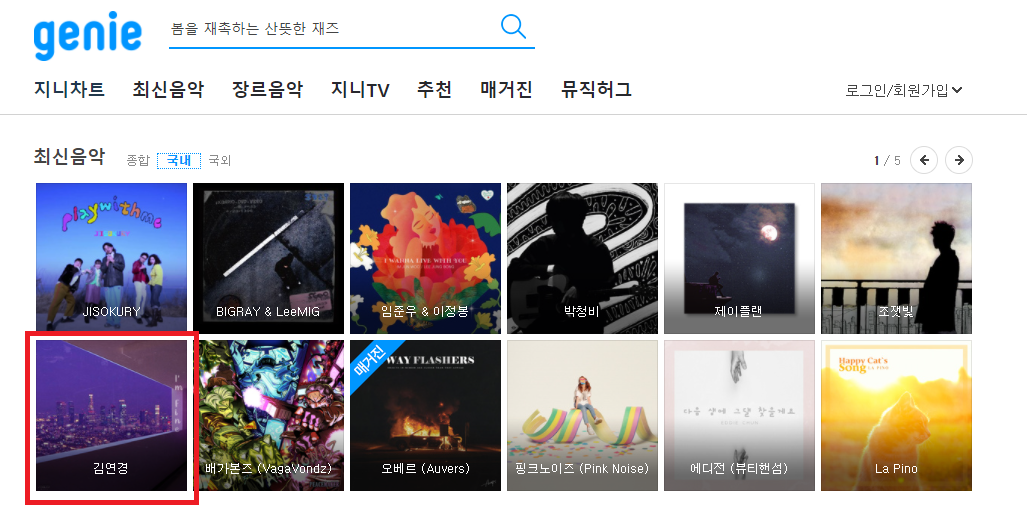Select the 종합 filter
The image size is (1027, 510).
[x=138, y=160]
